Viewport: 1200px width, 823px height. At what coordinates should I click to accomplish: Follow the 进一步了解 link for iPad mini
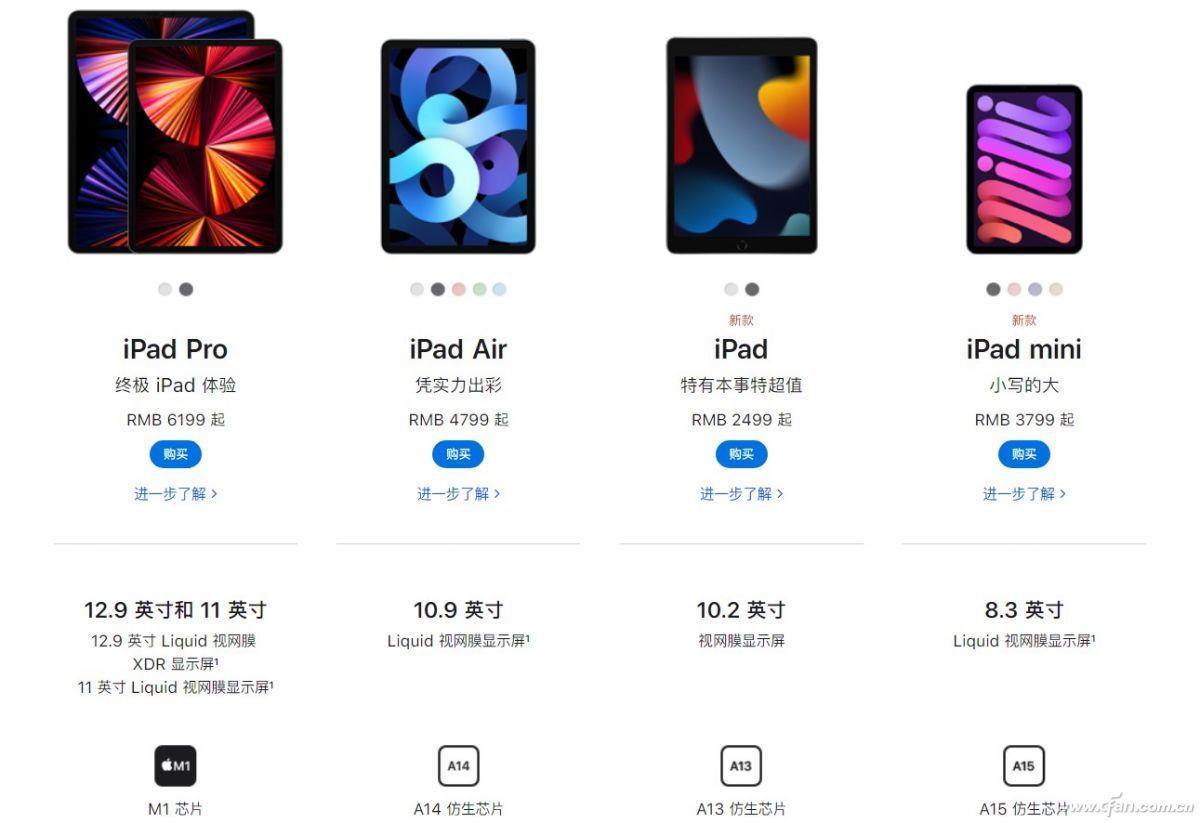click(1024, 493)
